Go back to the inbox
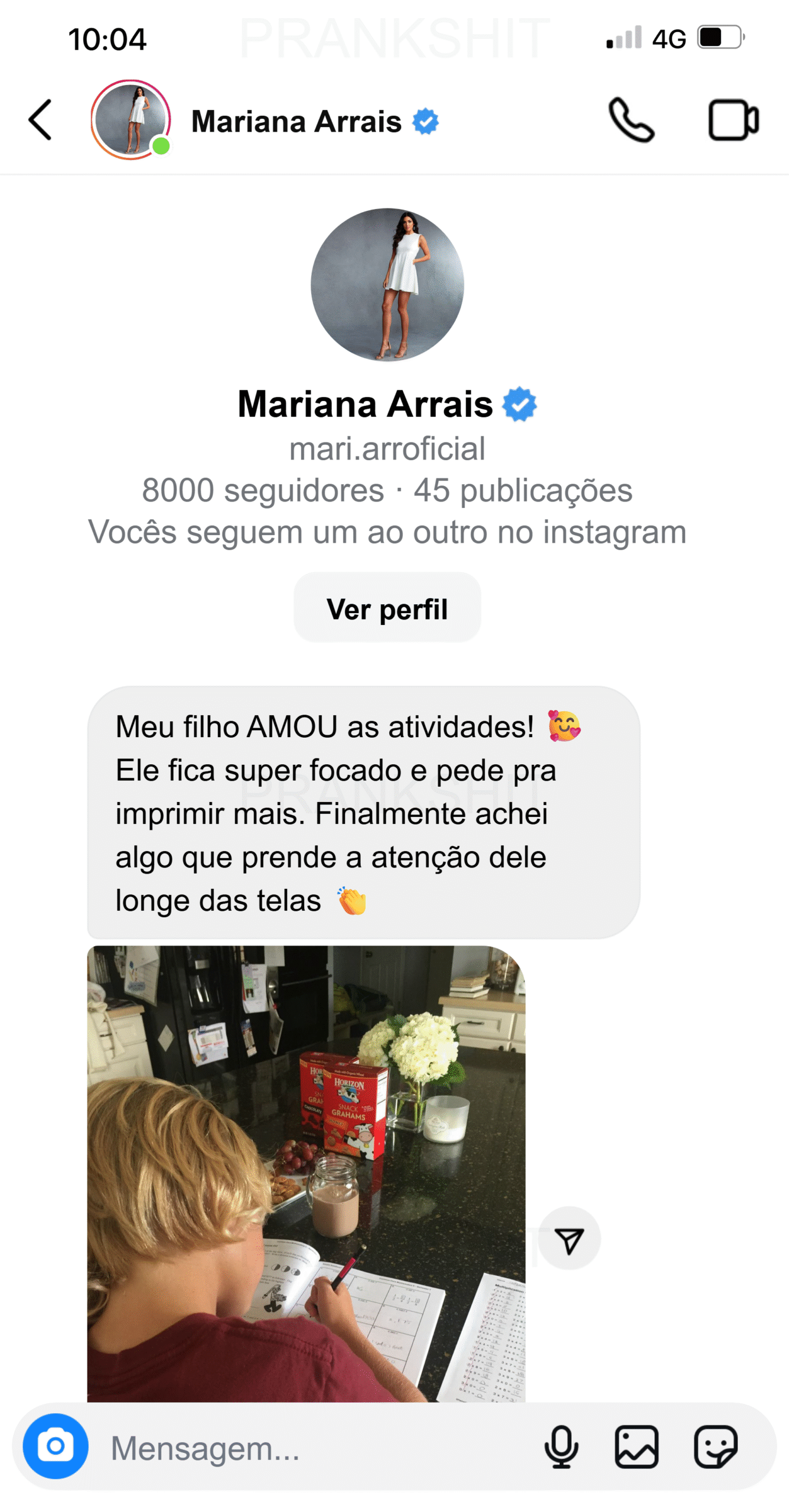This screenshot has height=1512, width=789. 40,120
